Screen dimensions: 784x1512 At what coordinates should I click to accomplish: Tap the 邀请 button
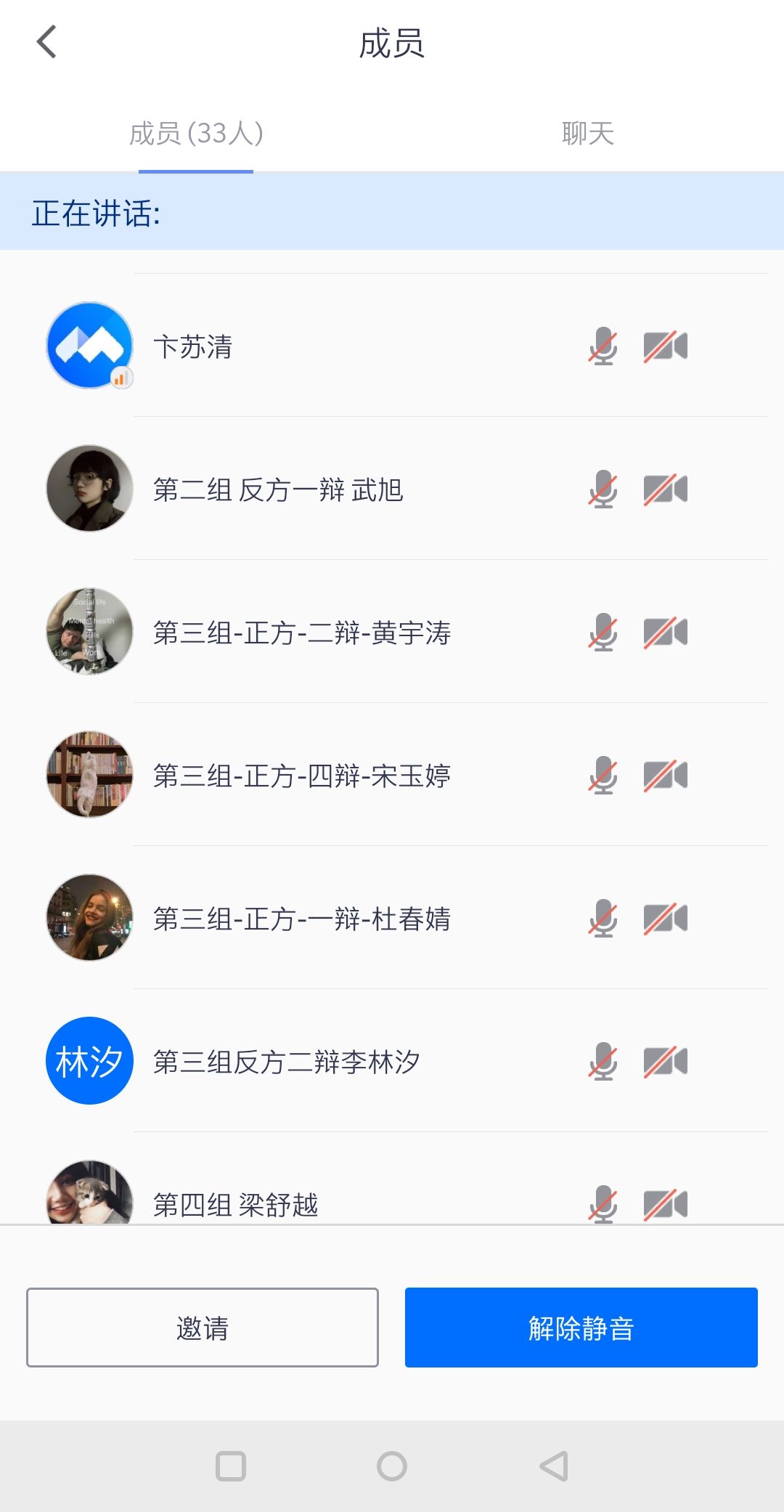click(203, 1328)
